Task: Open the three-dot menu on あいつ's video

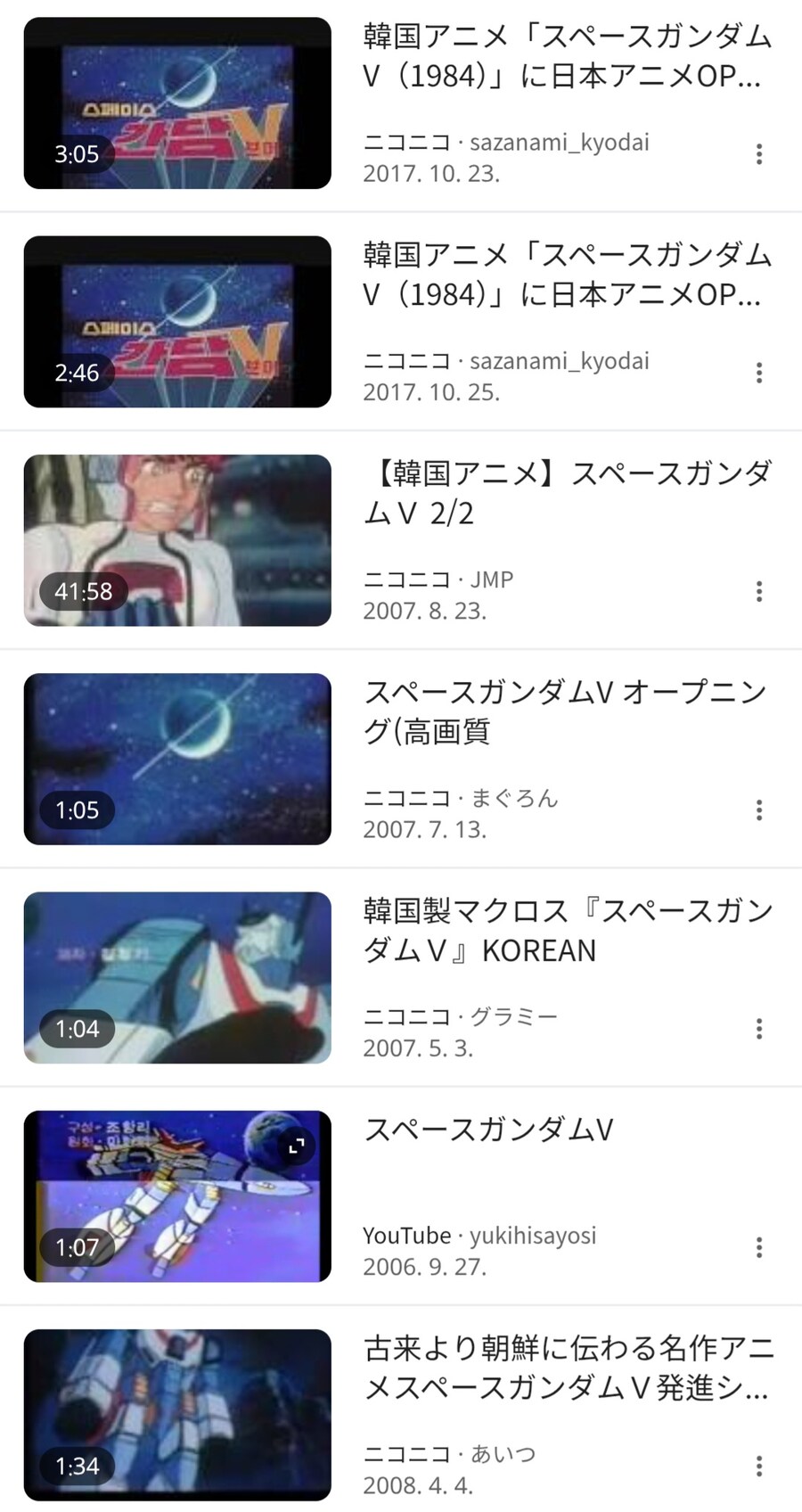Action: 759,1465
